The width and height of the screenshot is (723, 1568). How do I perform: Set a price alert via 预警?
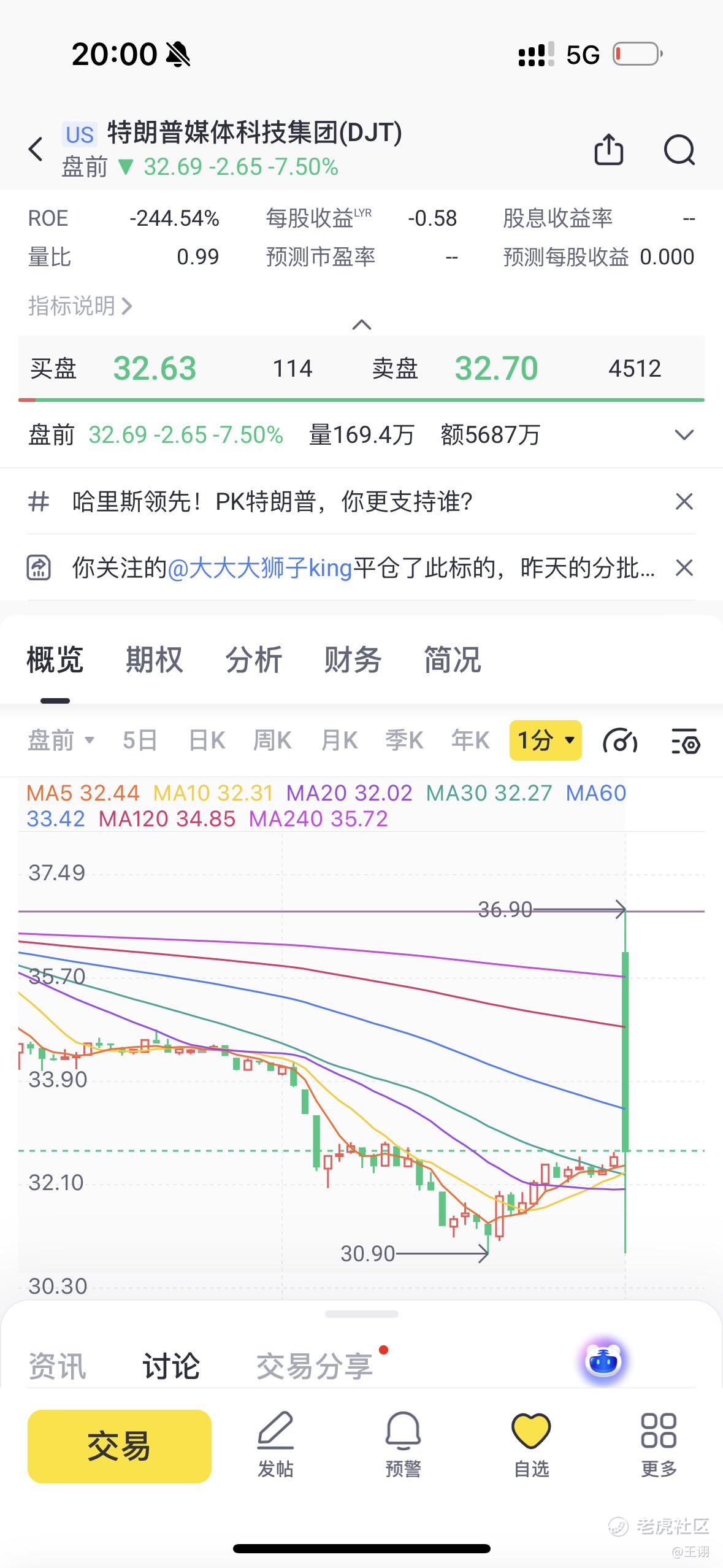pyautogui.click(x=403, y=1445)
